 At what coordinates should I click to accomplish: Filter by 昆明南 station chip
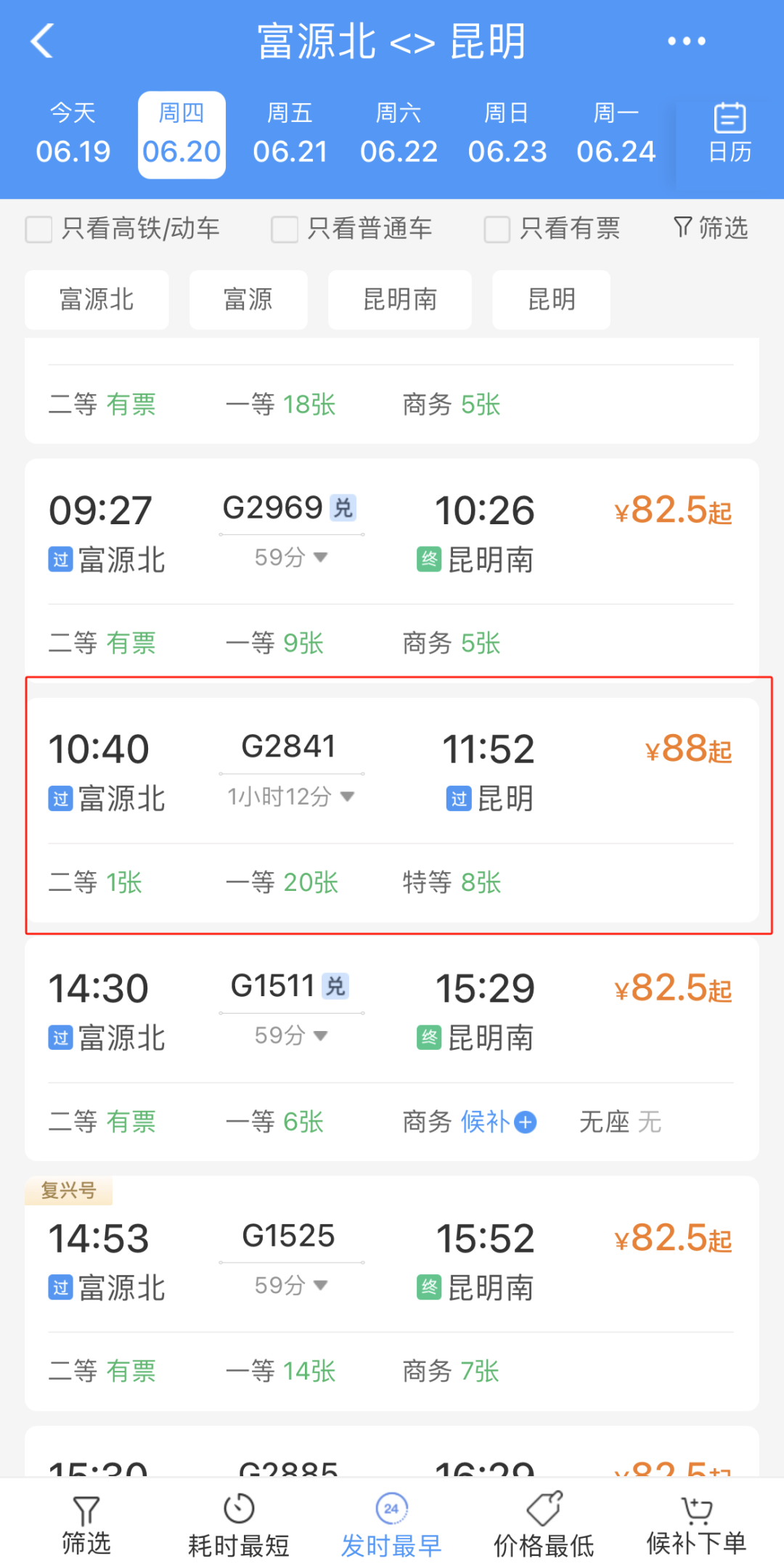click(x=400, y=300)
